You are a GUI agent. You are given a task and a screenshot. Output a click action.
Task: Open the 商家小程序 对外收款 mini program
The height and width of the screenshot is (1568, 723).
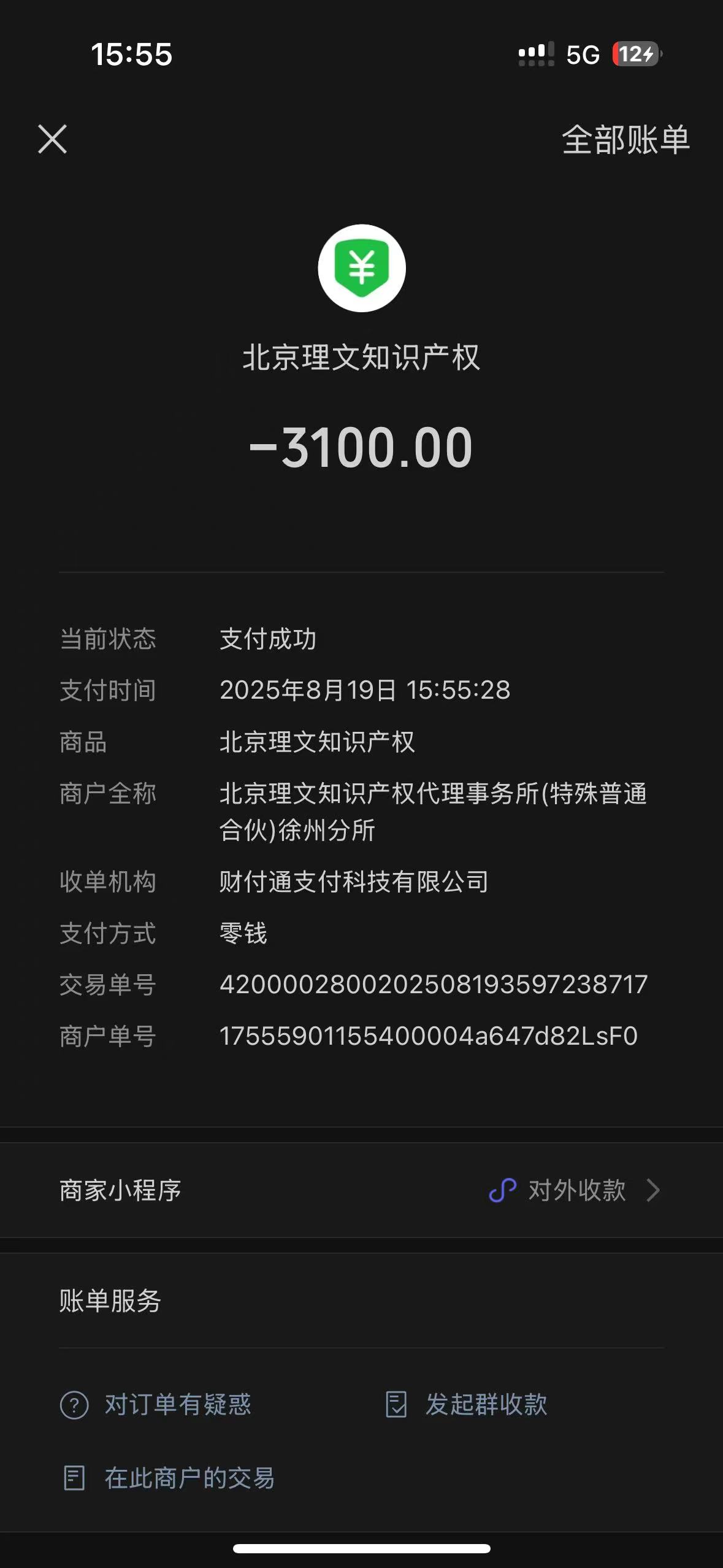pos(575,1190)
